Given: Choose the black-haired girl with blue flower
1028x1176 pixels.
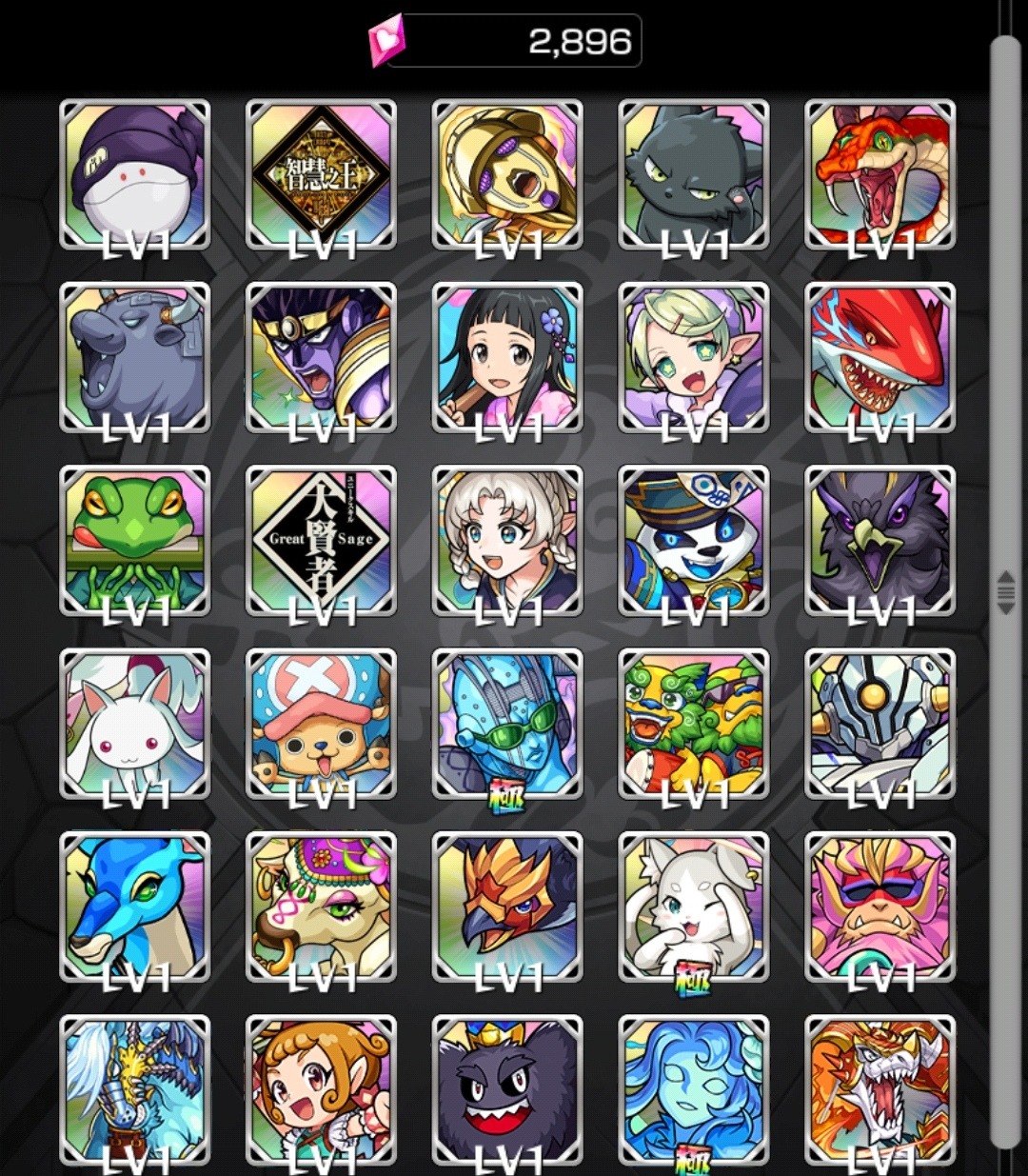Looking at the screenshot, I should pos(507,357).
